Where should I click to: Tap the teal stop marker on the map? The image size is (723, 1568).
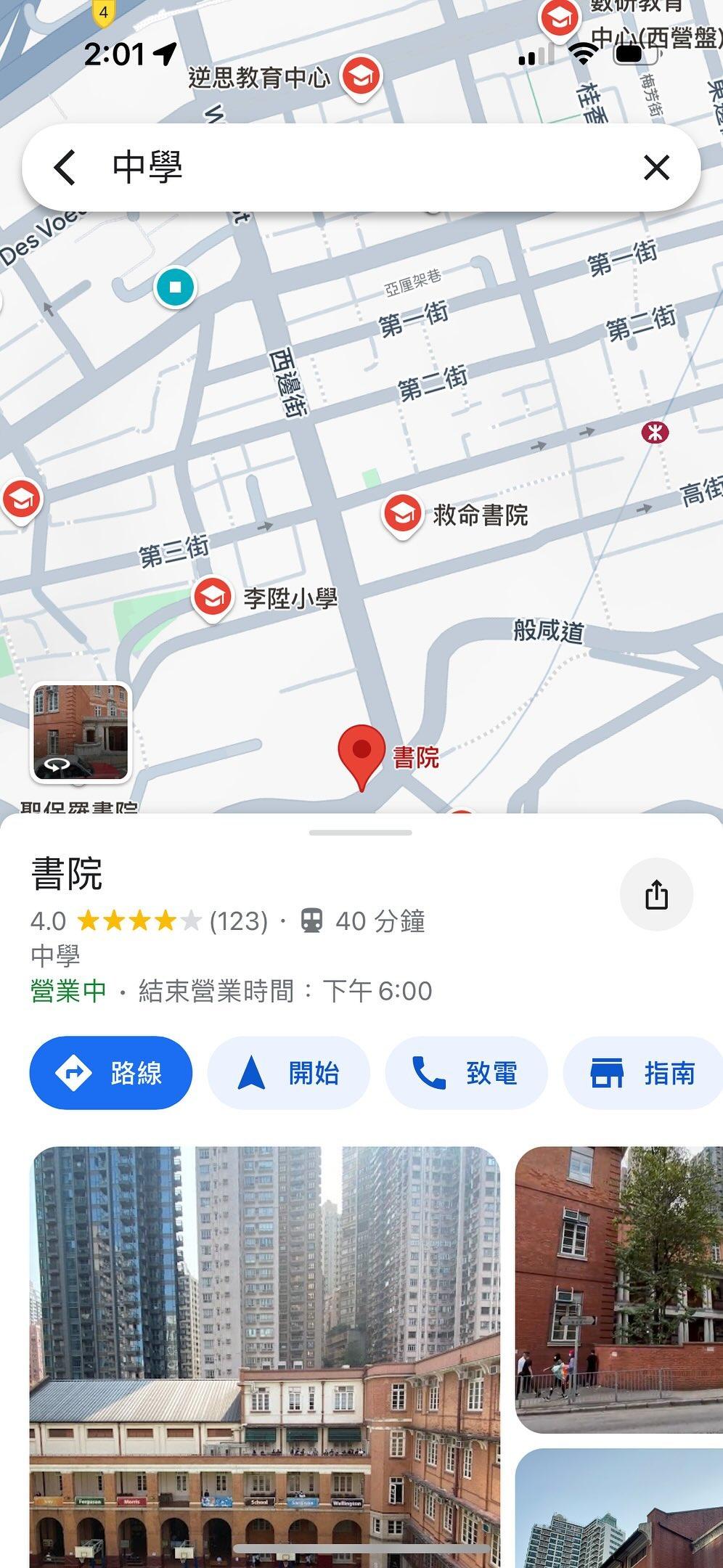tap(175, 287)
